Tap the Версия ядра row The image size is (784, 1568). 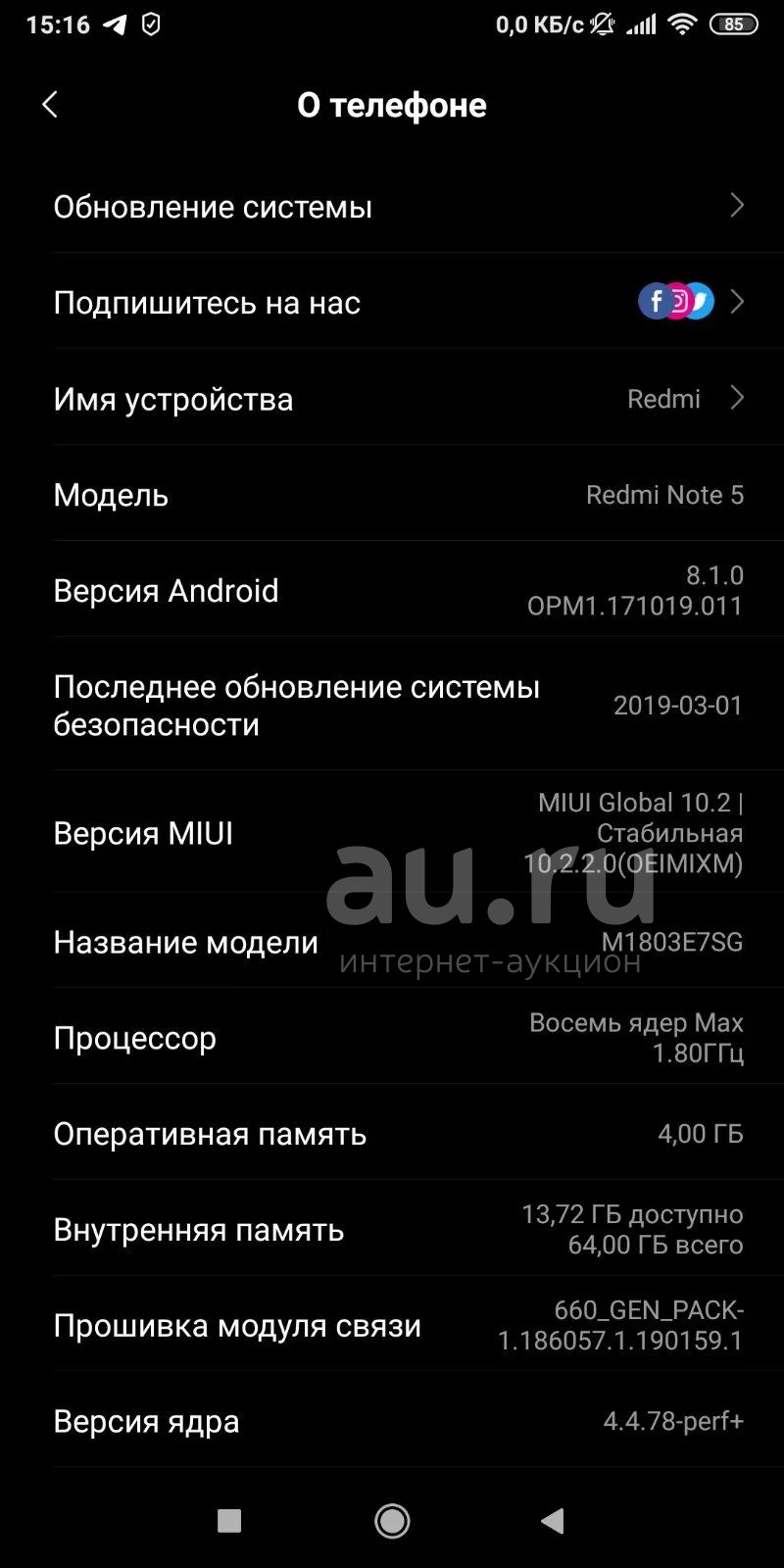click(392, 1421)
